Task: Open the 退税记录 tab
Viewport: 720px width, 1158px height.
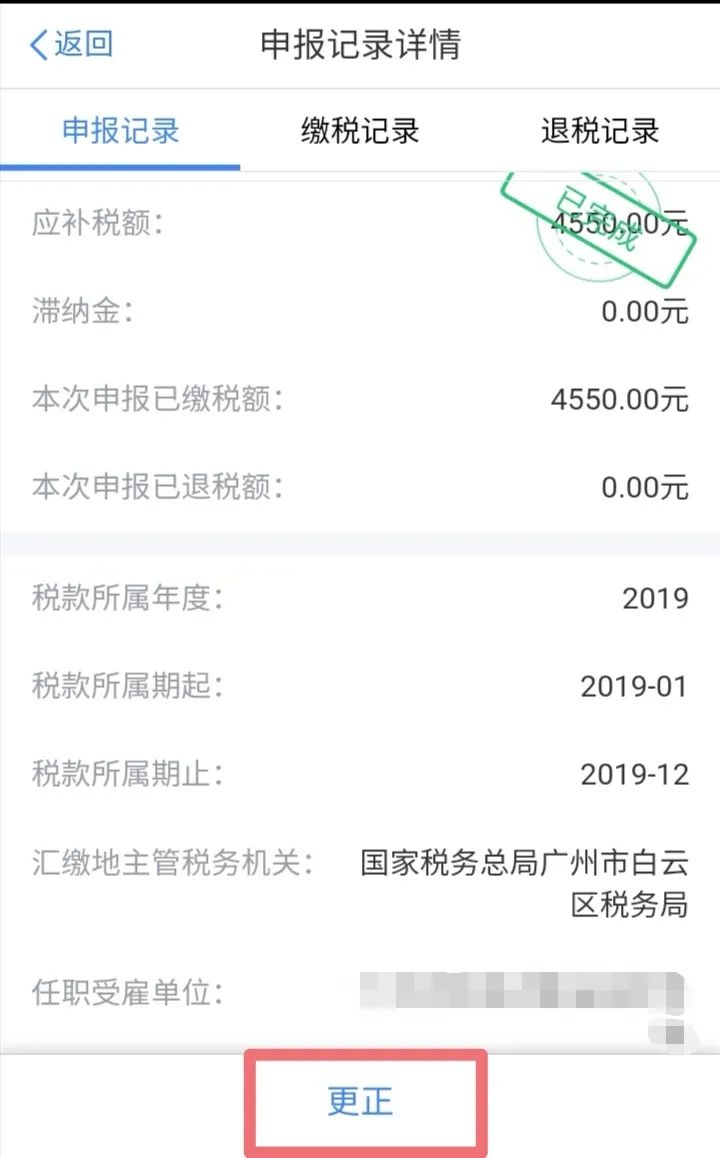Action: pyautogui.click(x=600, y=131)
